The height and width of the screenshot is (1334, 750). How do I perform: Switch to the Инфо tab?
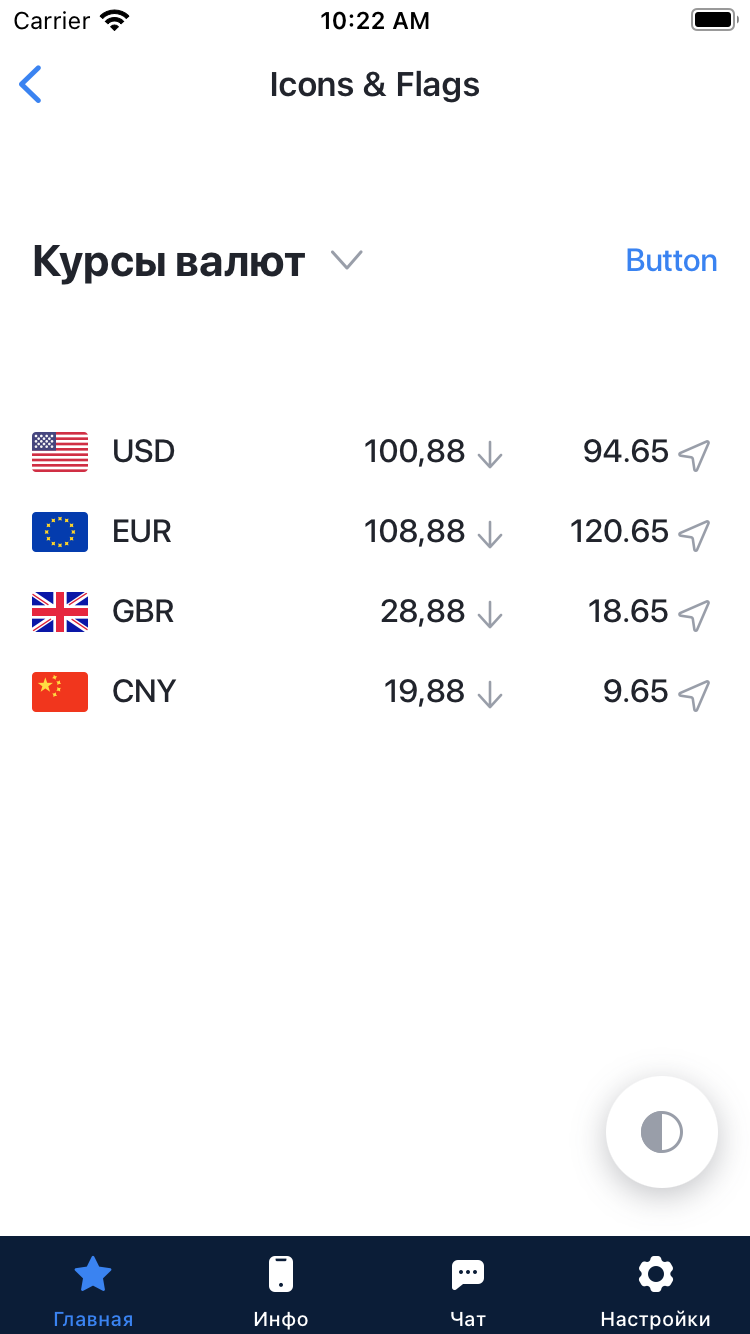281,1290
